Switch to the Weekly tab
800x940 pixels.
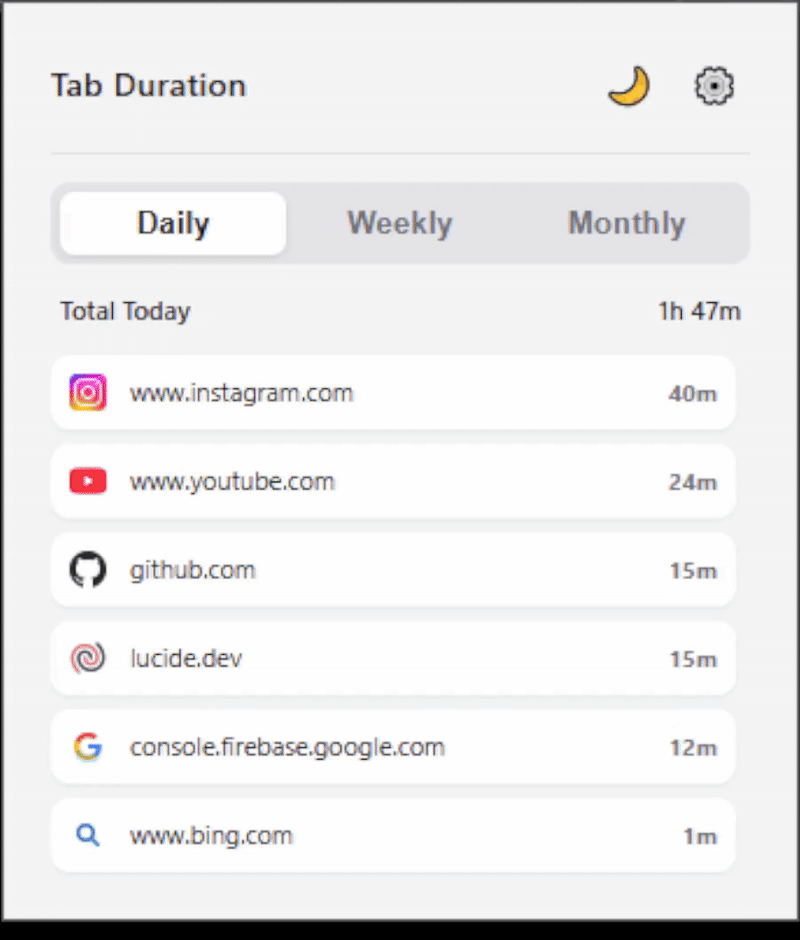click(399, 223)
